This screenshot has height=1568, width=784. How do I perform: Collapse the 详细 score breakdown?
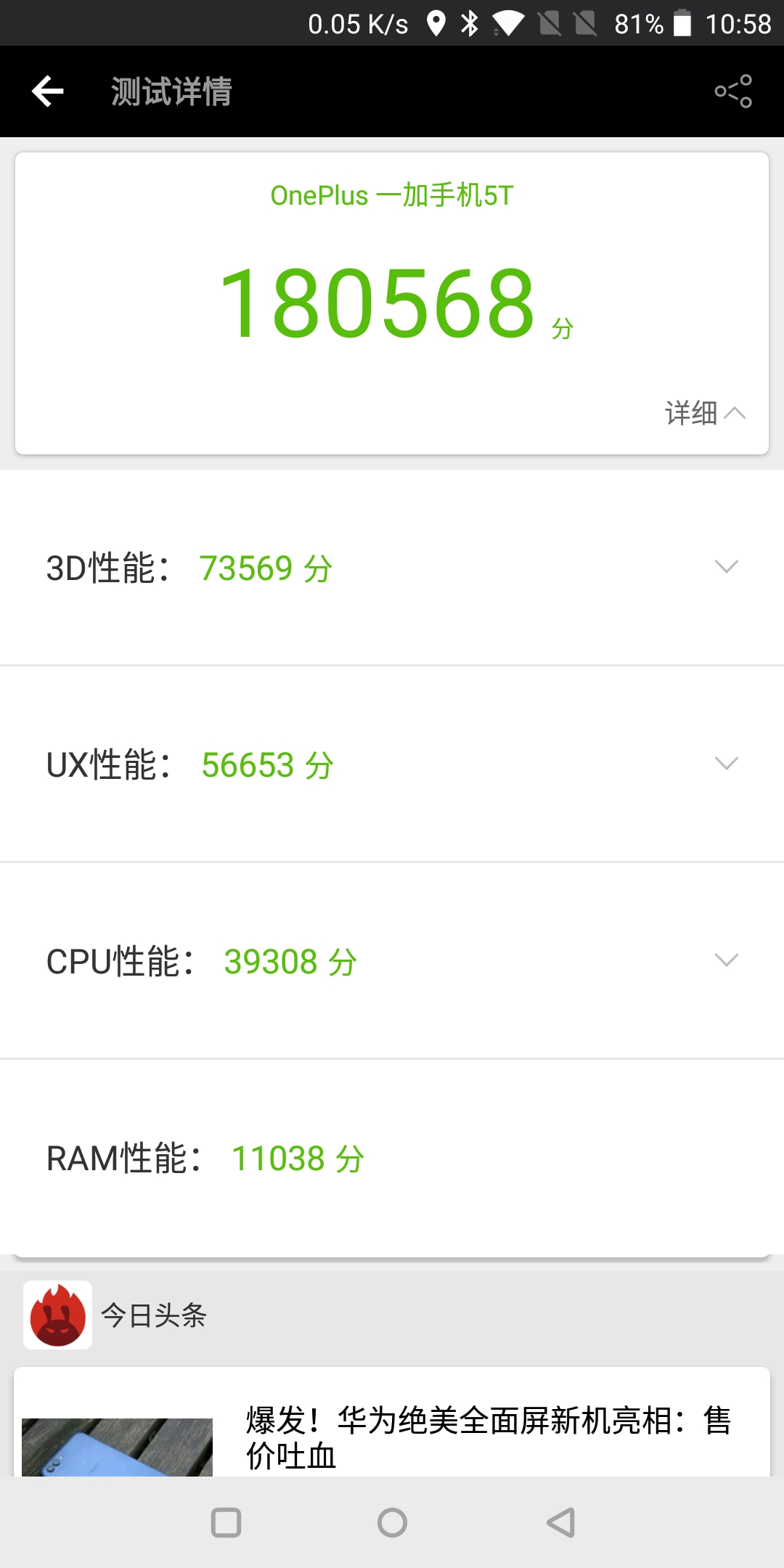(705, 413)
